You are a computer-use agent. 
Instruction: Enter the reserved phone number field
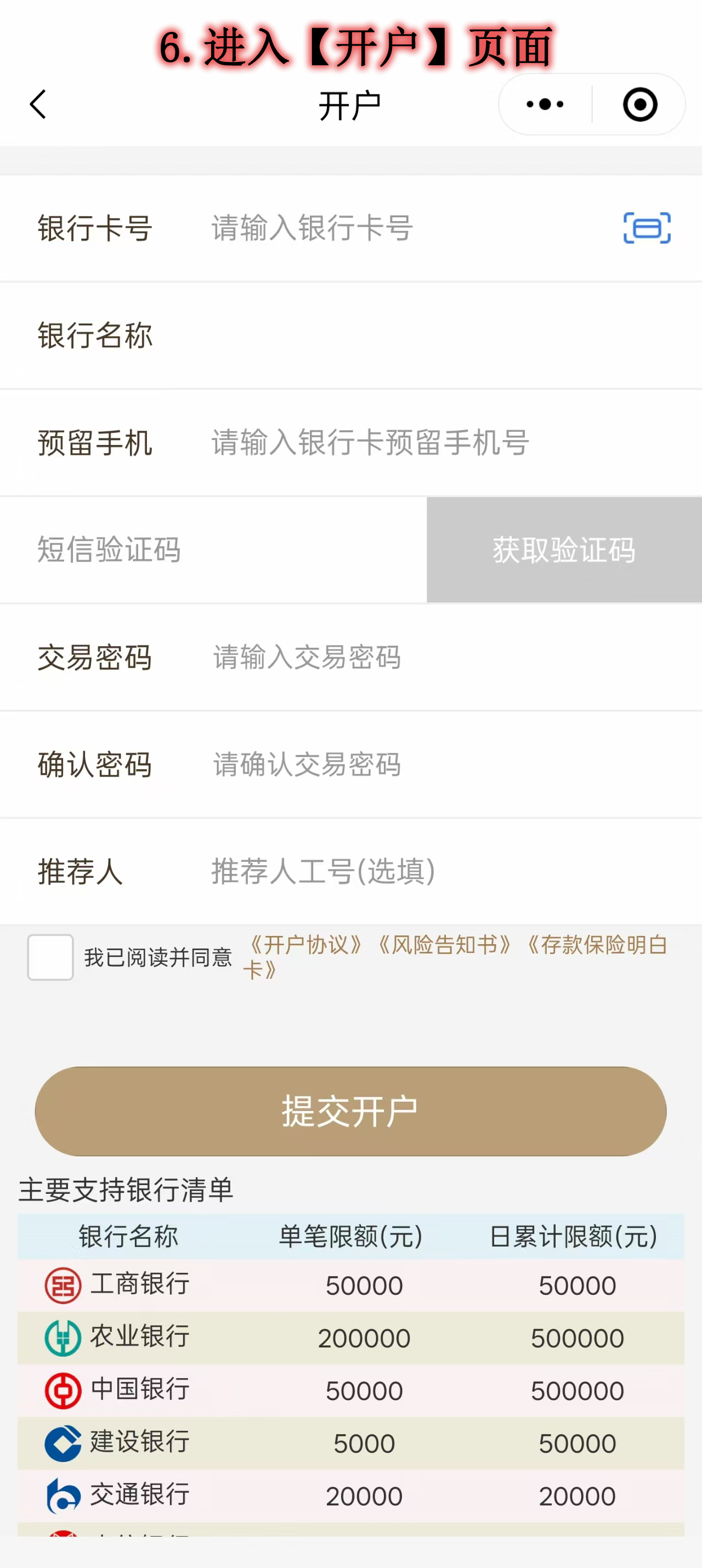450,443
